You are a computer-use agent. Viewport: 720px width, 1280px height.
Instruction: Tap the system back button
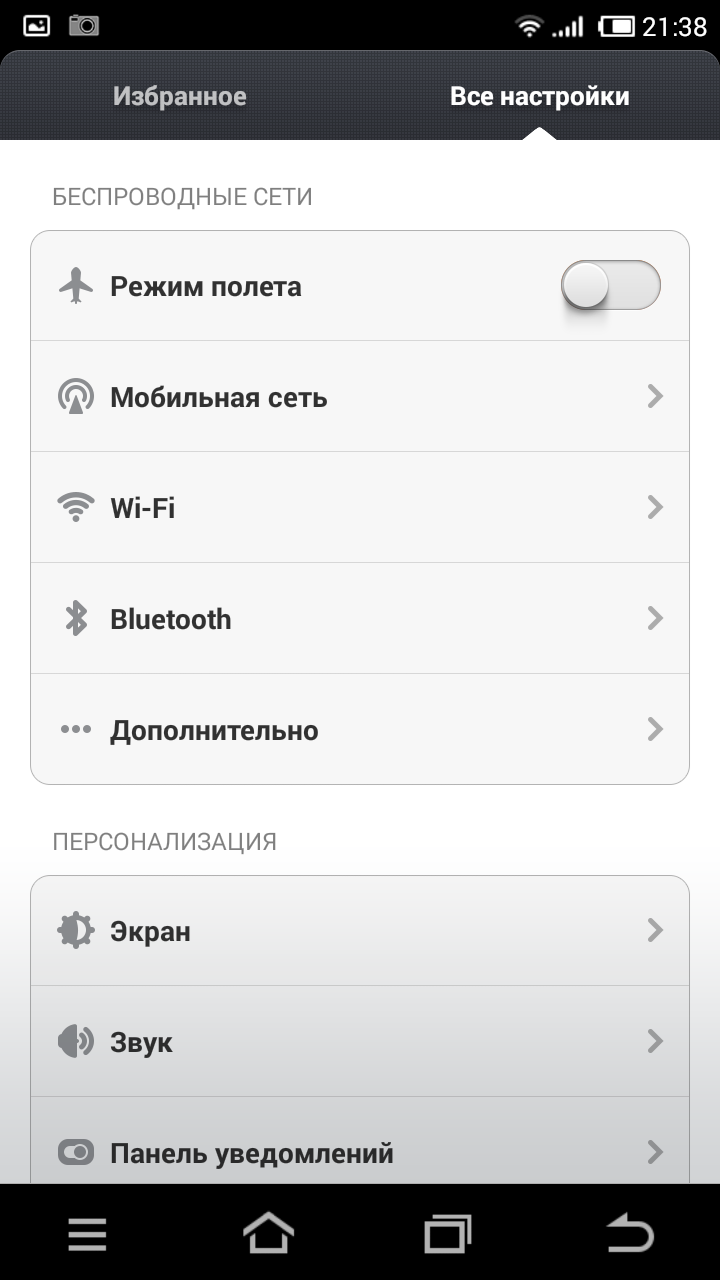[630, 1234]
